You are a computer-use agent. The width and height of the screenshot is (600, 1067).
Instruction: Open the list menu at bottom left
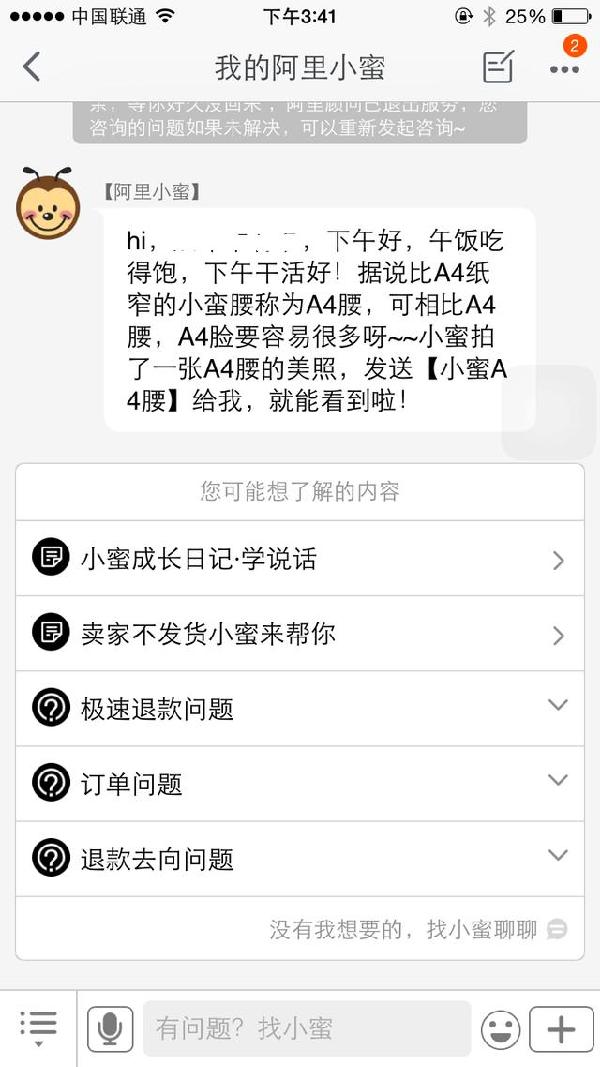[38, 1027]
